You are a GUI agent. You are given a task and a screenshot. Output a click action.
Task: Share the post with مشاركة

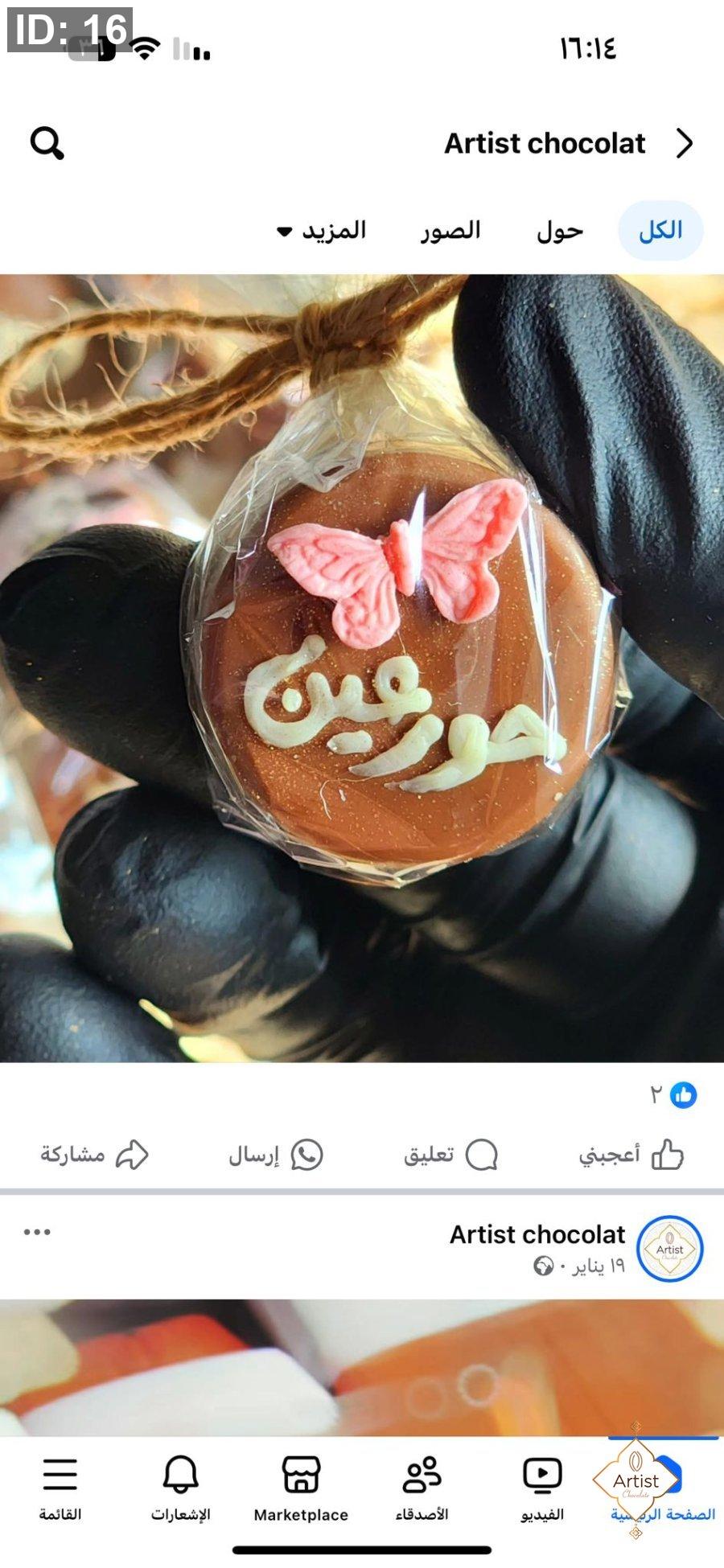click(94, 1155)
